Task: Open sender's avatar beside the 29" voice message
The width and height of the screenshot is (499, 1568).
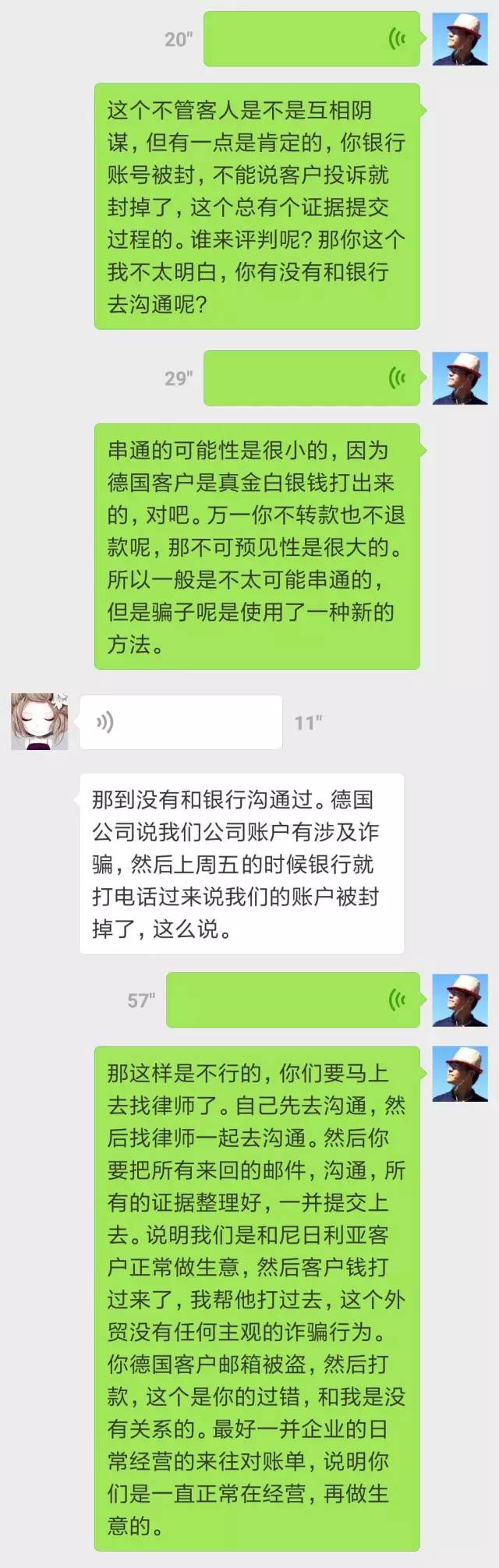Action: pyautogui.click(x=460, y=378)
